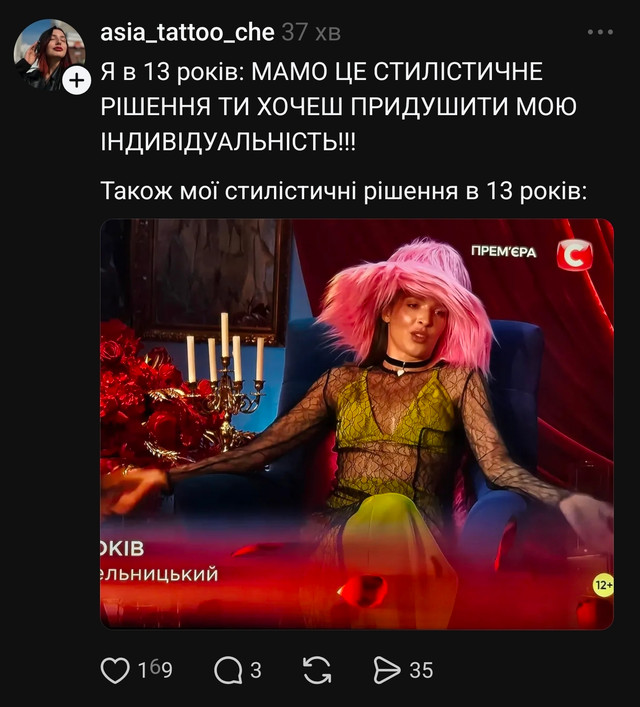Open the attached image in full view
Viewport: 640px width, 707px height.
(357, 423)
